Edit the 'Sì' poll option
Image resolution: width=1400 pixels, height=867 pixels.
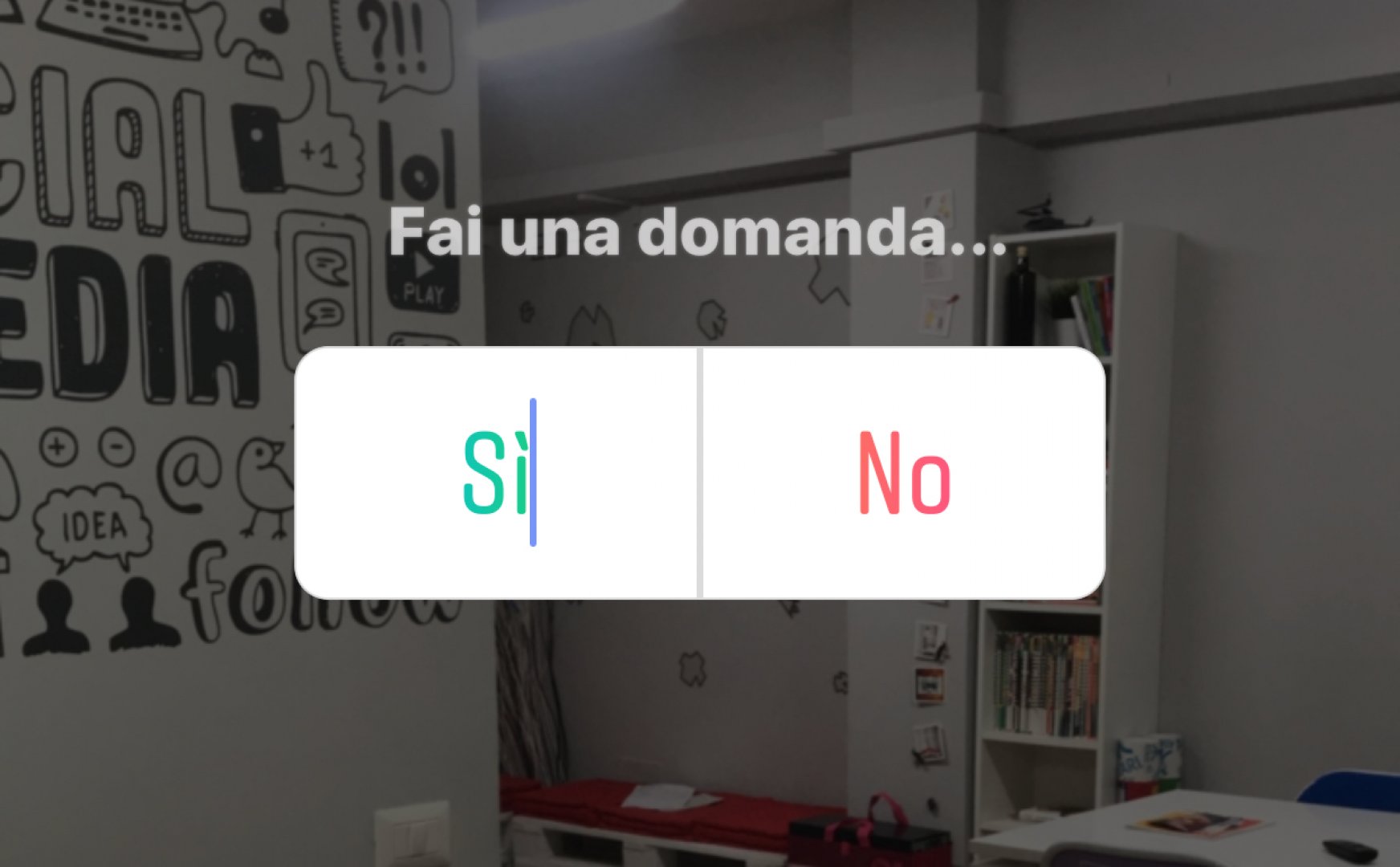point(496,473)
